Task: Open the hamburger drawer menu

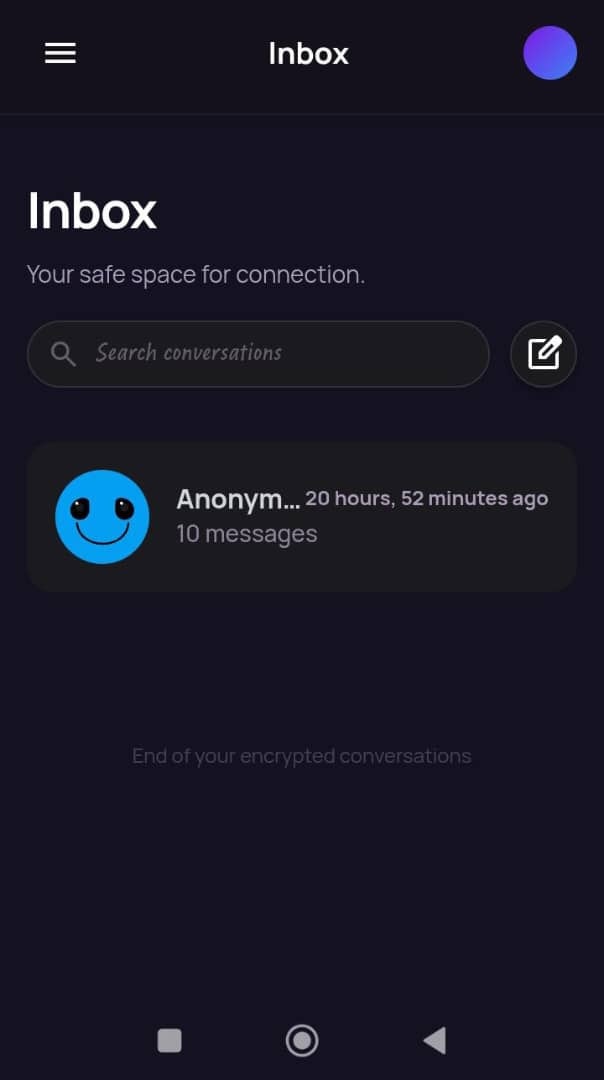Action: 60,53
